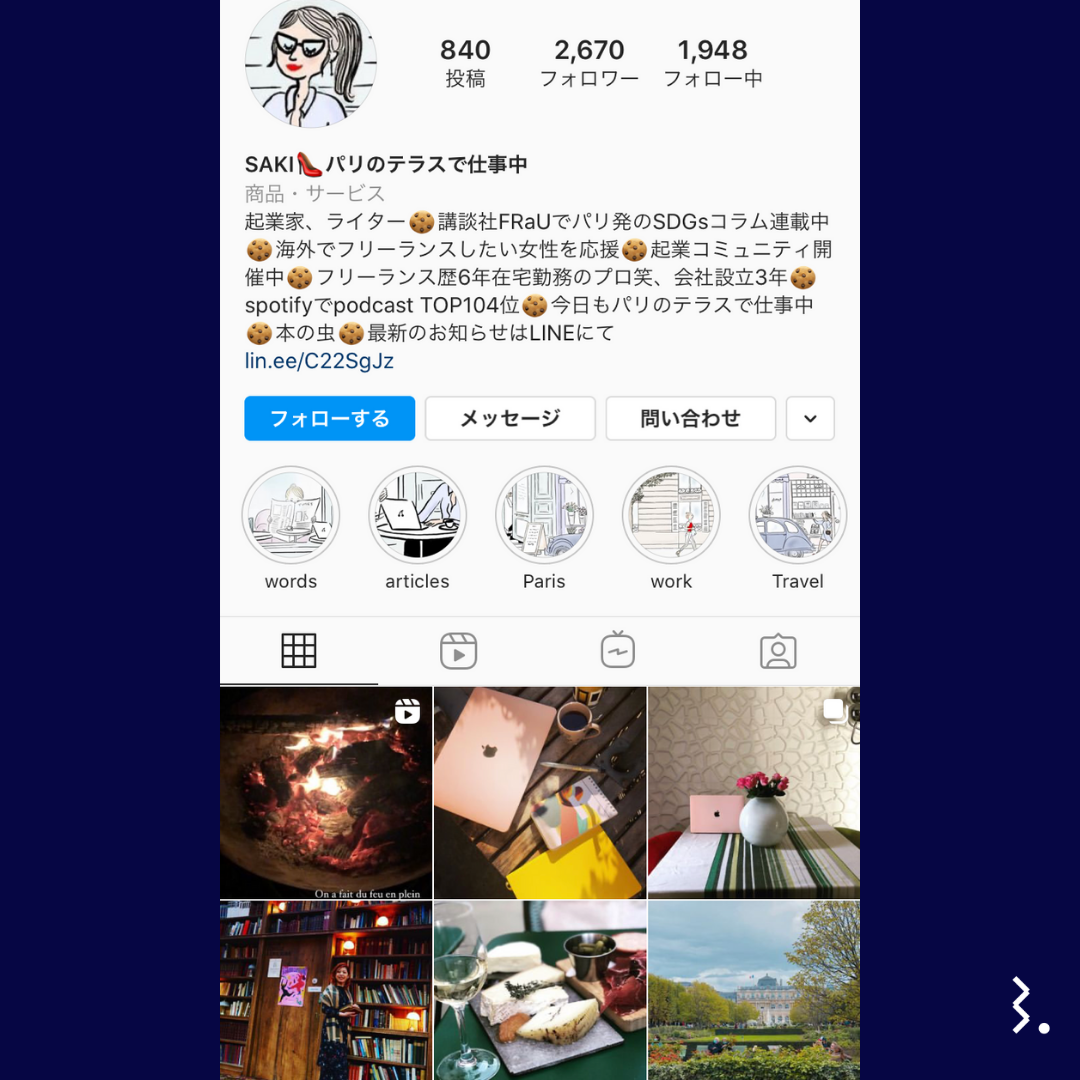
Task: Open the words story highlight
Action: point(291,516)
